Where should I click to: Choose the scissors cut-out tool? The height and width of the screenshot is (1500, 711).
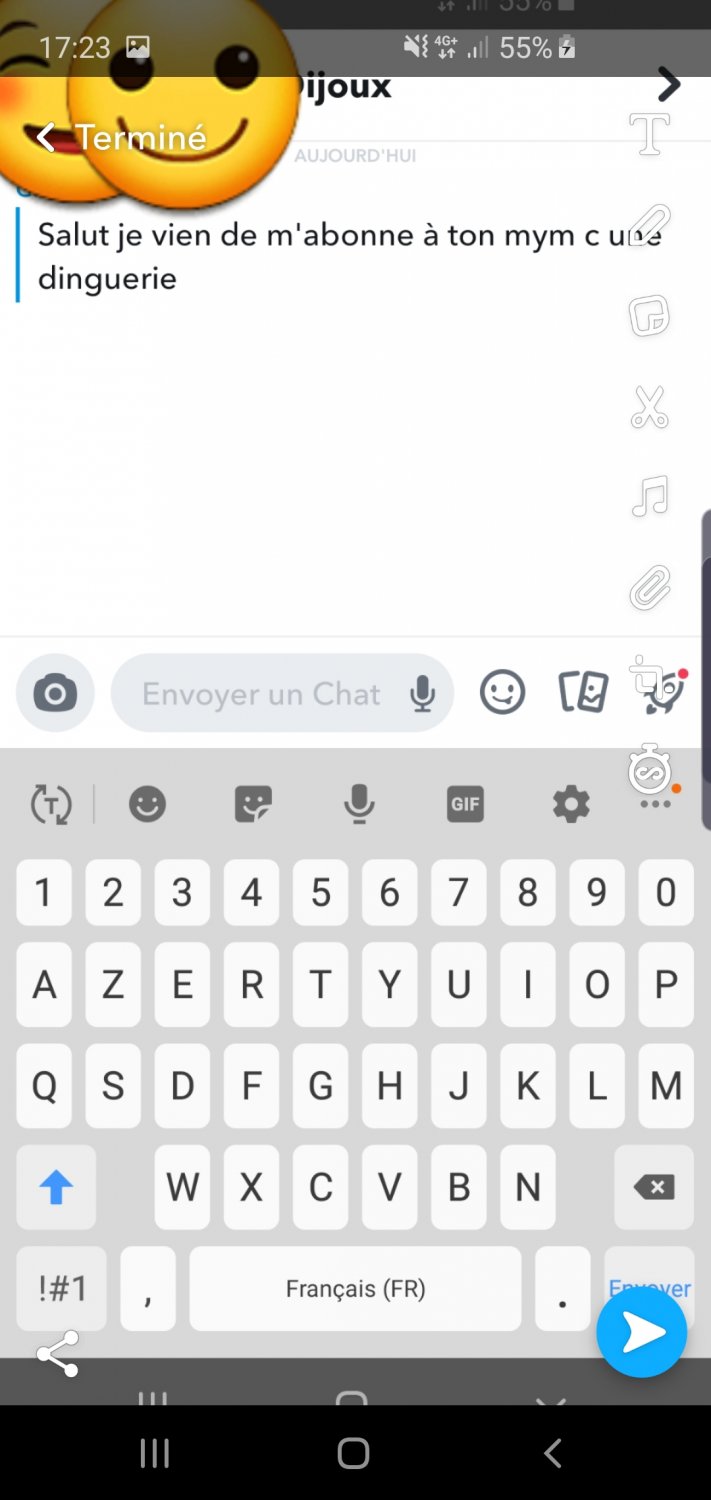click(x=649, y=406)
